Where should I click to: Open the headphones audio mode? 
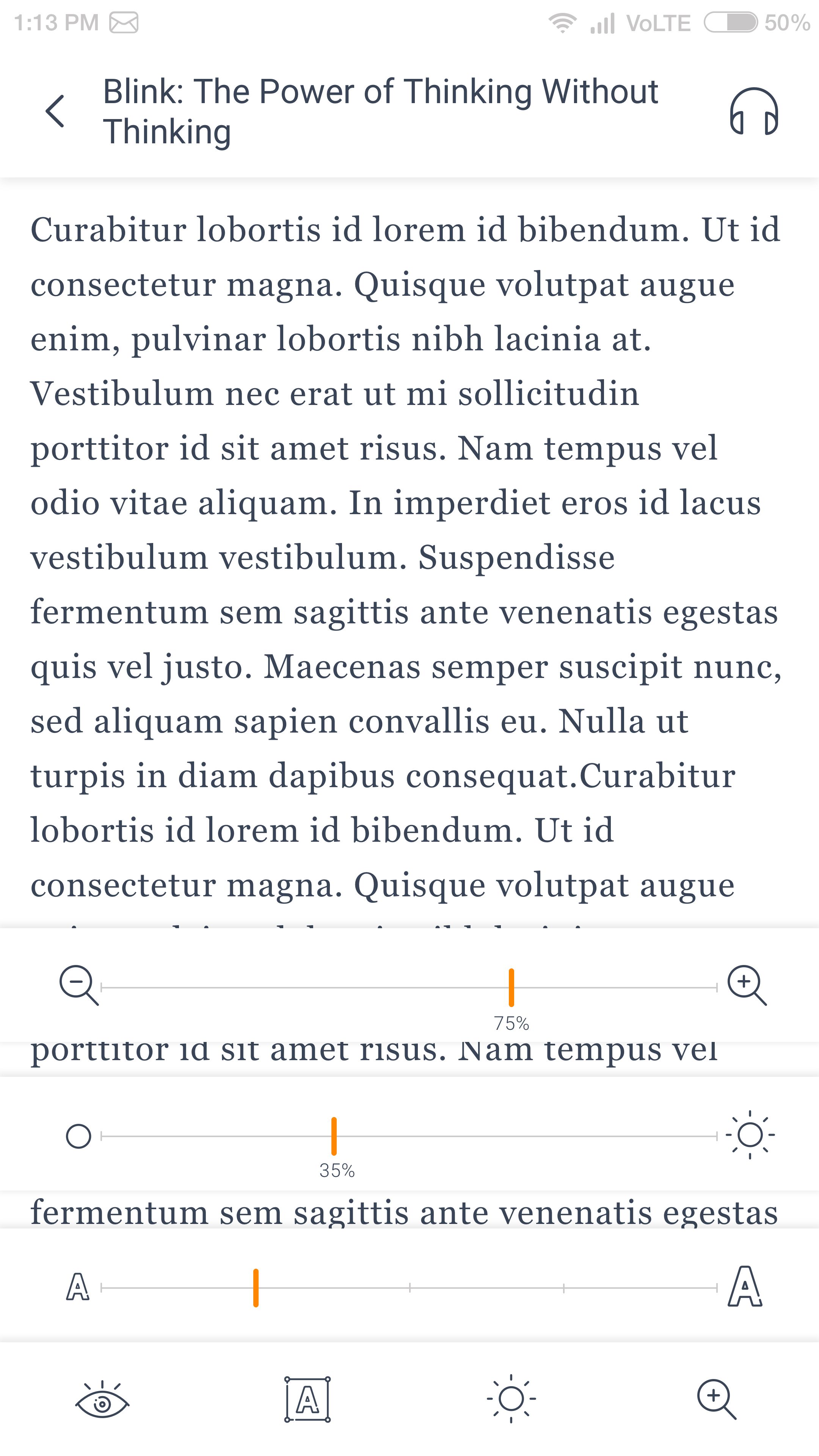pyautogui.click(x=753, y=111)
